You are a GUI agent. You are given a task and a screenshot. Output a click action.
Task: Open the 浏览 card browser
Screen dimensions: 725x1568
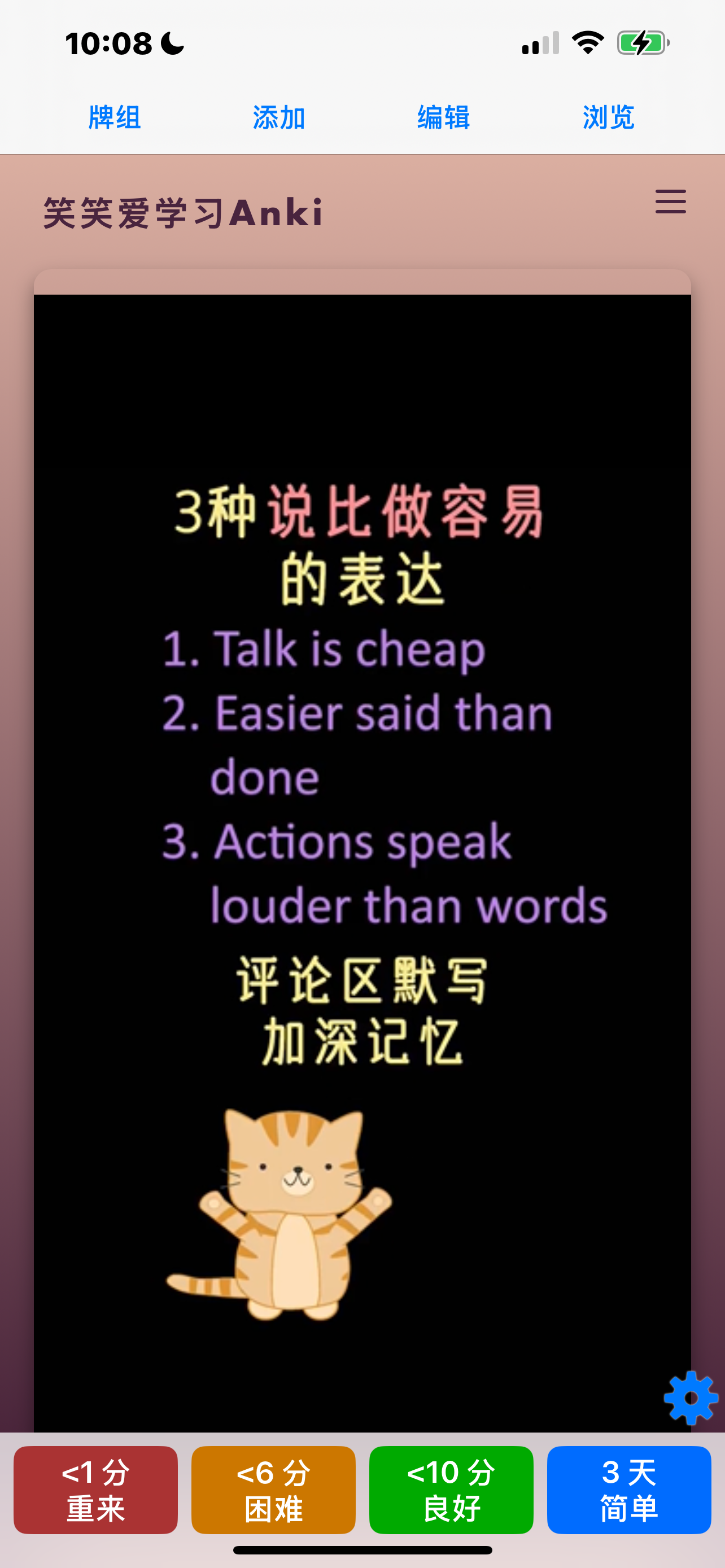coord(609,117)
